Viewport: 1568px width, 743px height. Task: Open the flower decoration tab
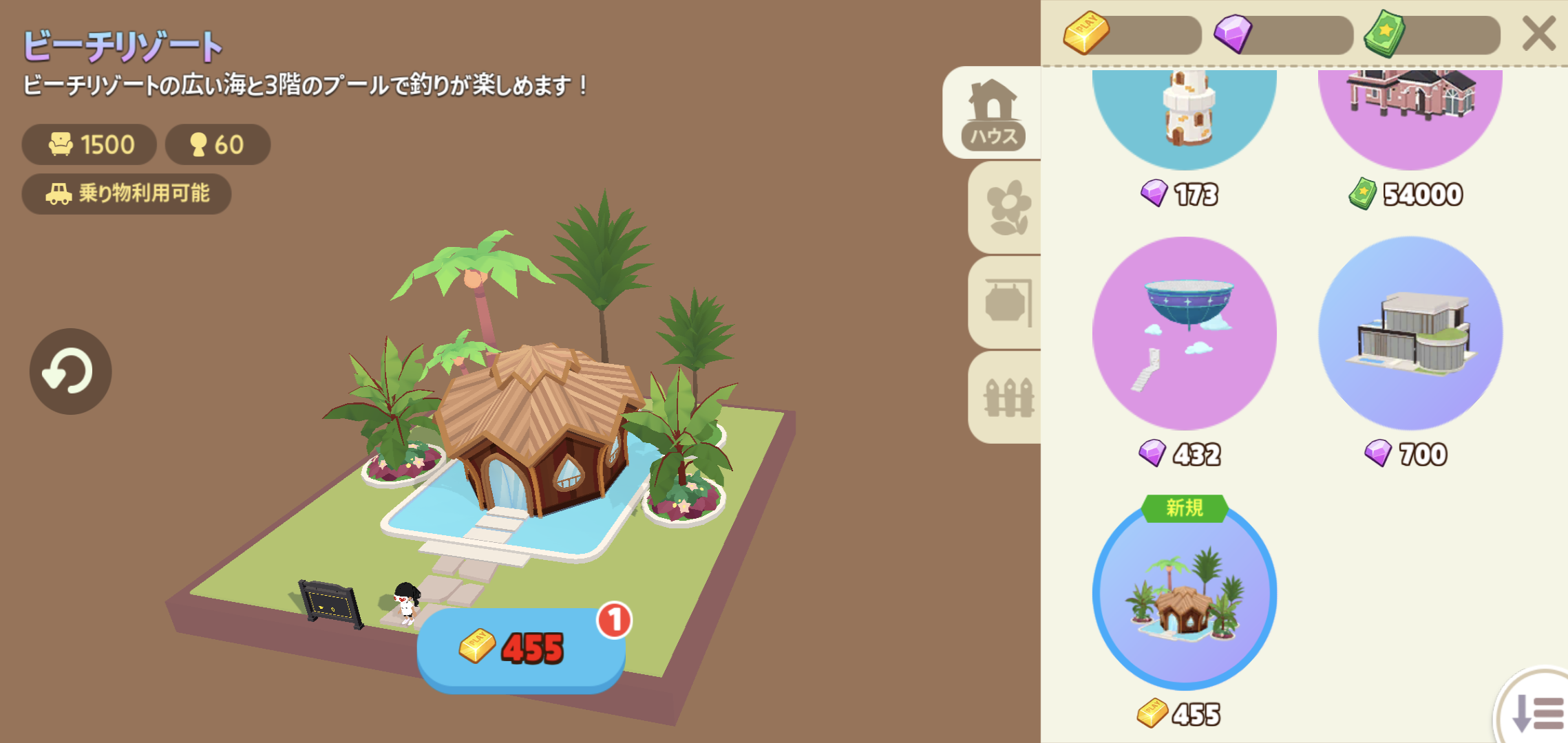[x=1007, y=208]
